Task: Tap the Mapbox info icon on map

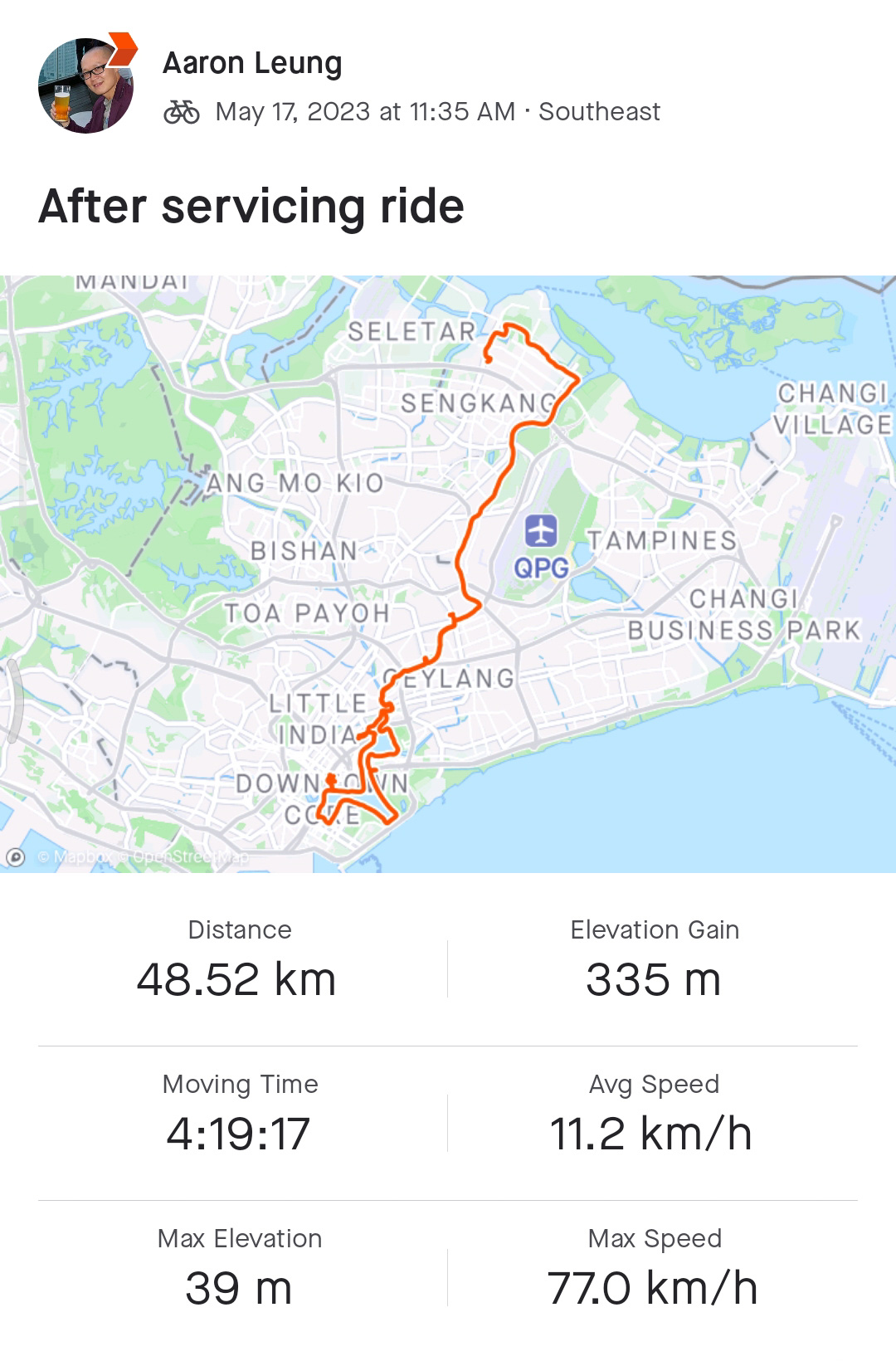Action: pos(15,856)
